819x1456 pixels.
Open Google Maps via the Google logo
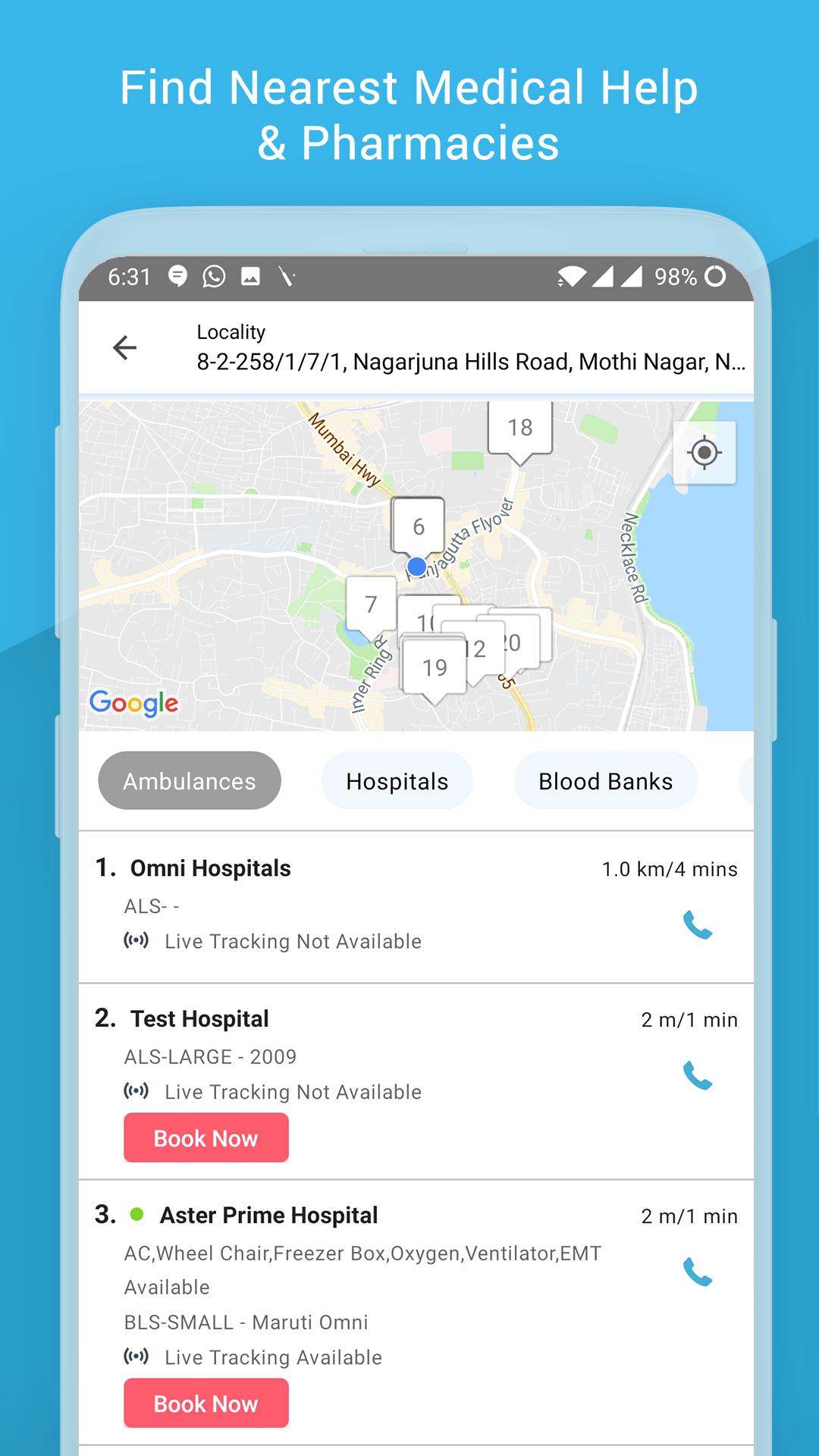[134, 703]
